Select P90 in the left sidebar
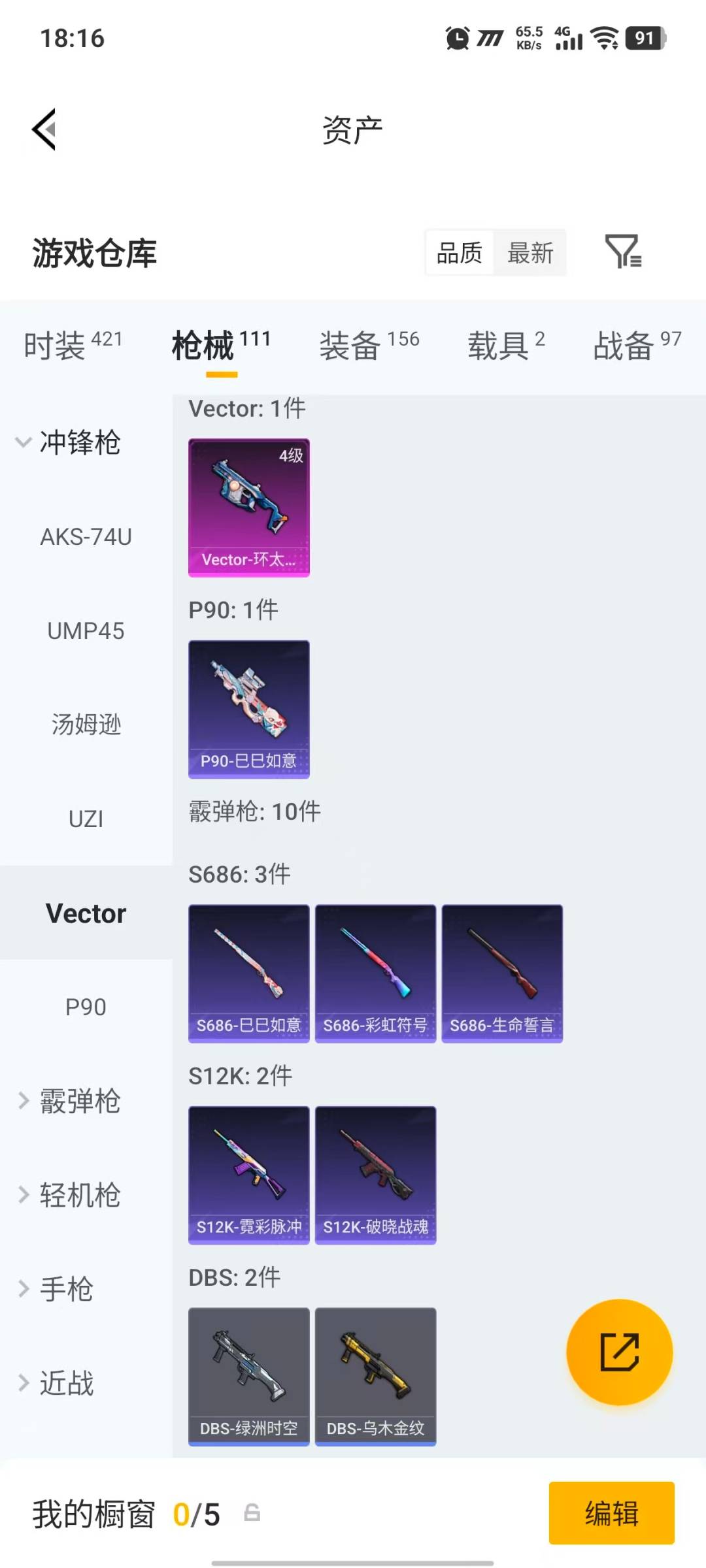The image size is (706, 1568). tap(85, 1006)
